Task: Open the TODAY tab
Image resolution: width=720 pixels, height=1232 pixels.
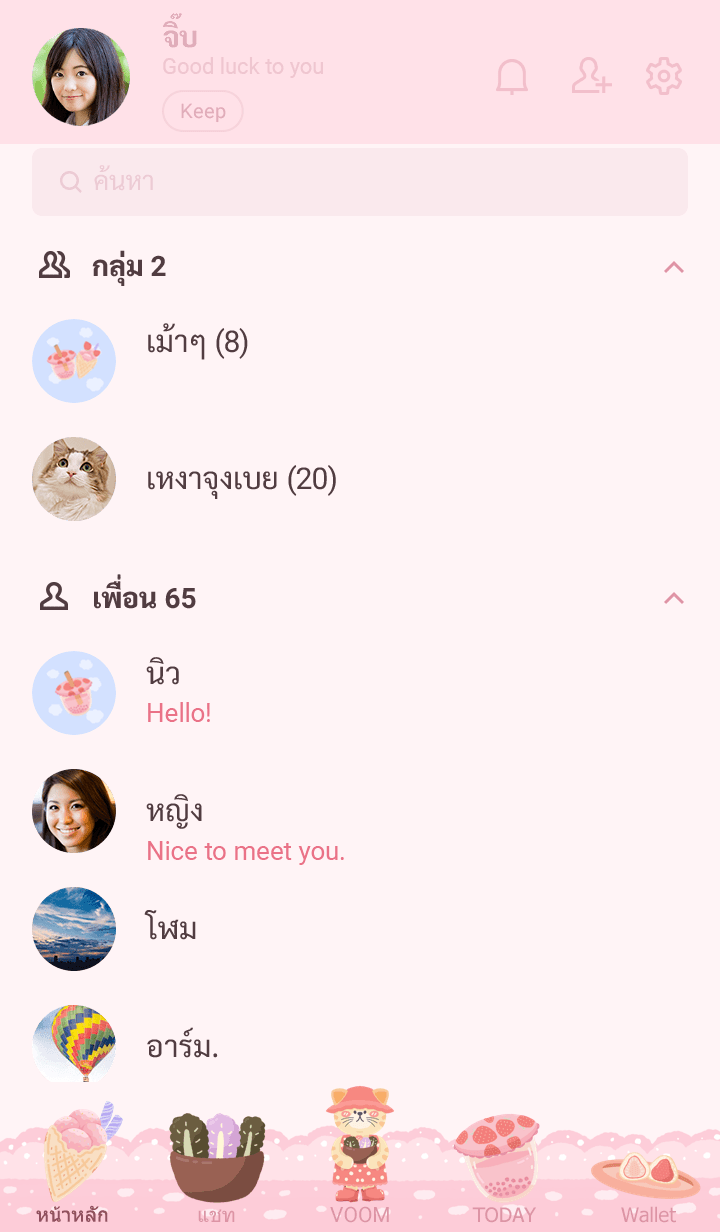Action: pyautogui.click(x=504, y=1170)
